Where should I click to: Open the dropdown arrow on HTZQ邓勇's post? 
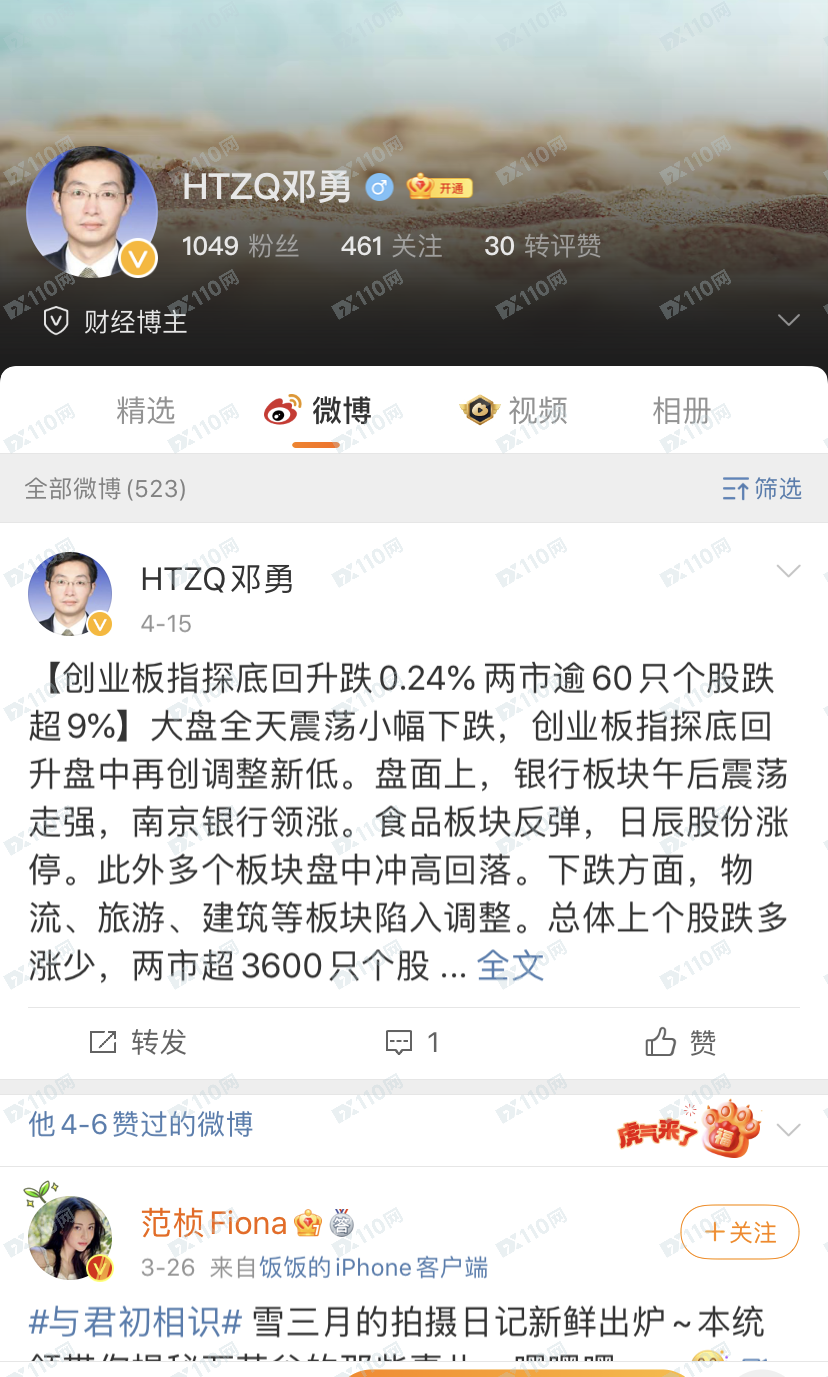point(789,571)
